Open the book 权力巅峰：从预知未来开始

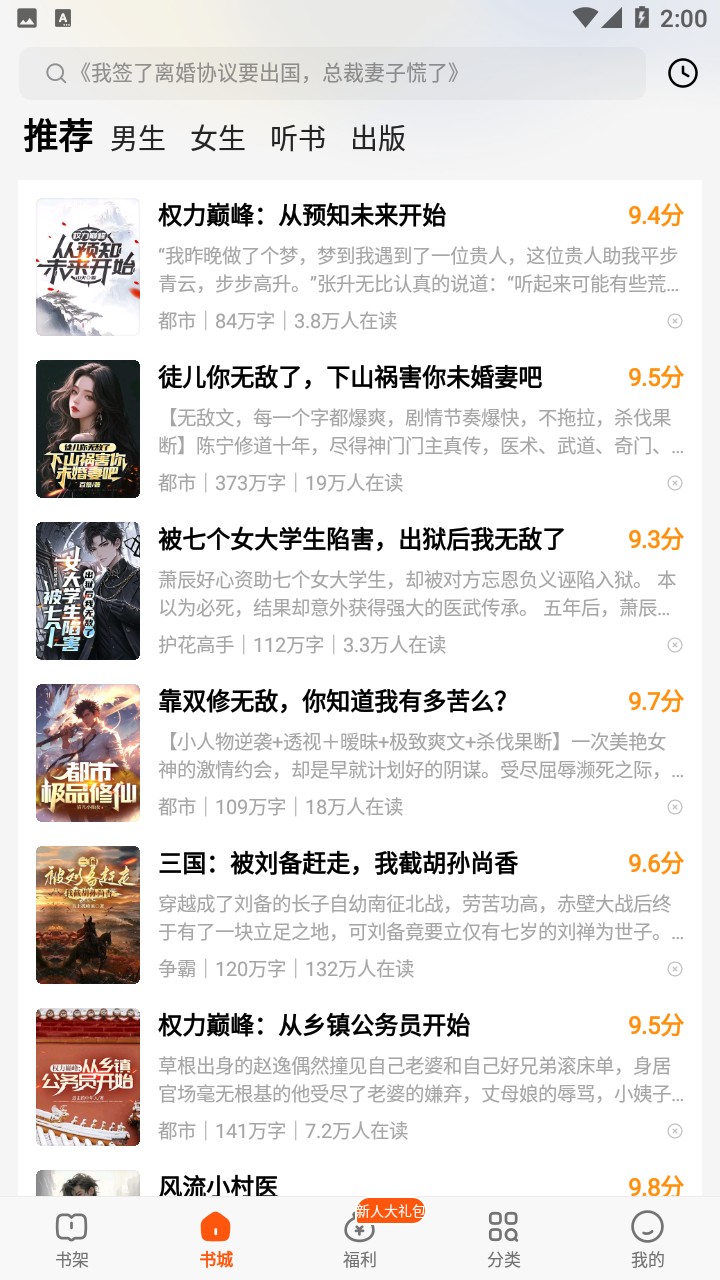click(302, 216)
